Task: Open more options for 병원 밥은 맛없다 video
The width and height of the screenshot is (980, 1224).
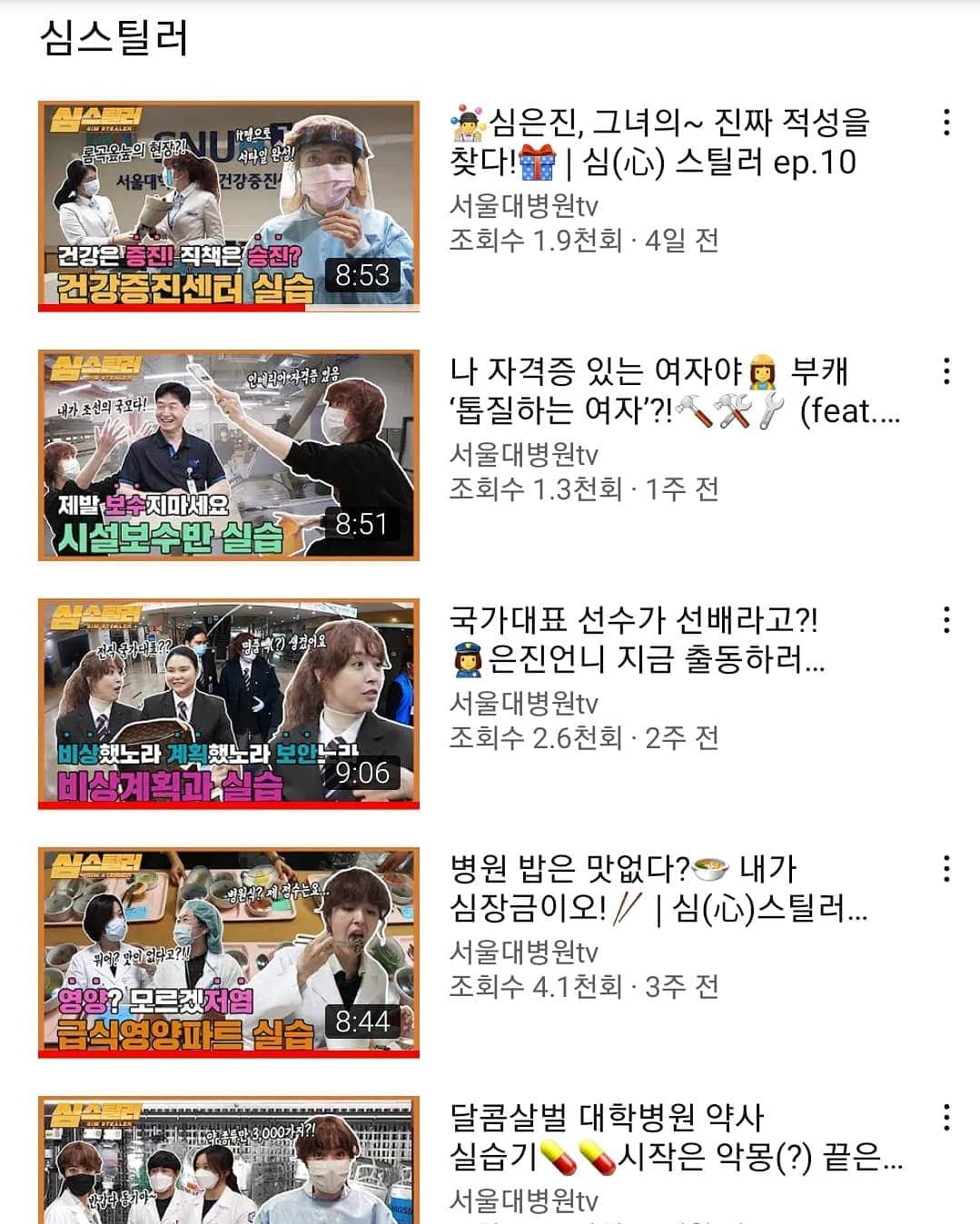Action: [x=946, y=869]
